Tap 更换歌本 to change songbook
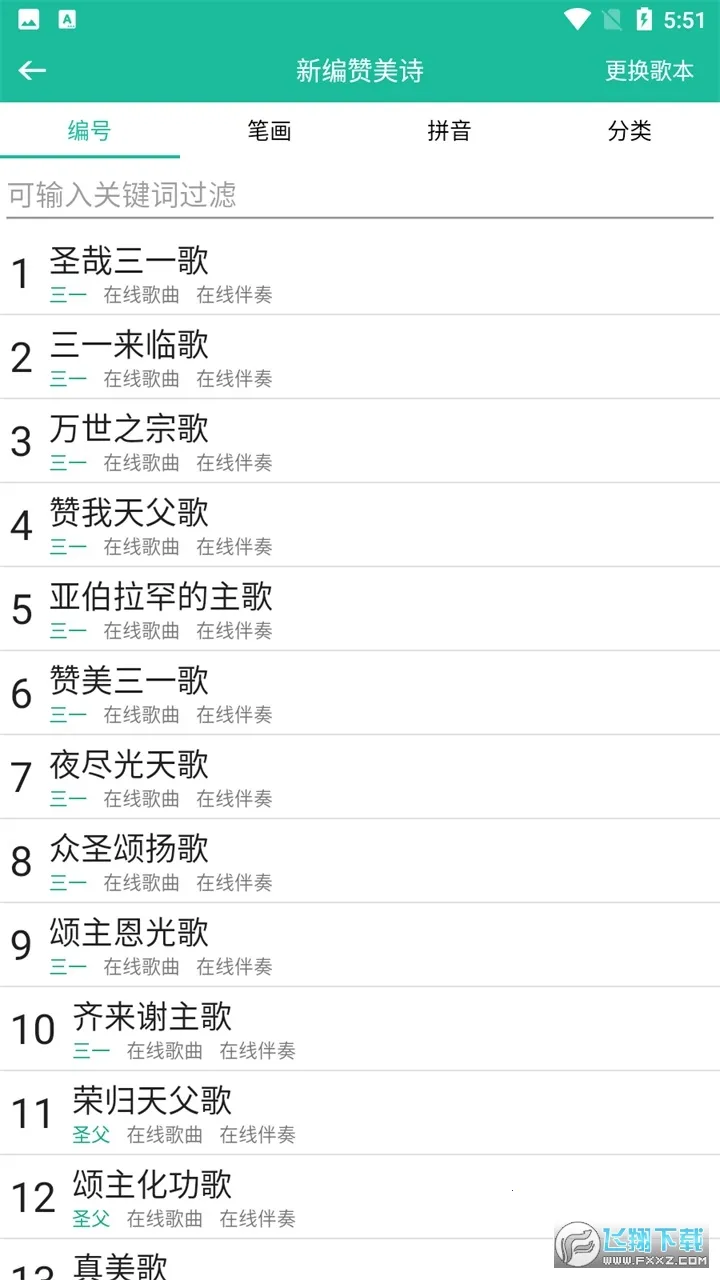The height and width of the screenshot is (1280, 720). pos(650,70)
